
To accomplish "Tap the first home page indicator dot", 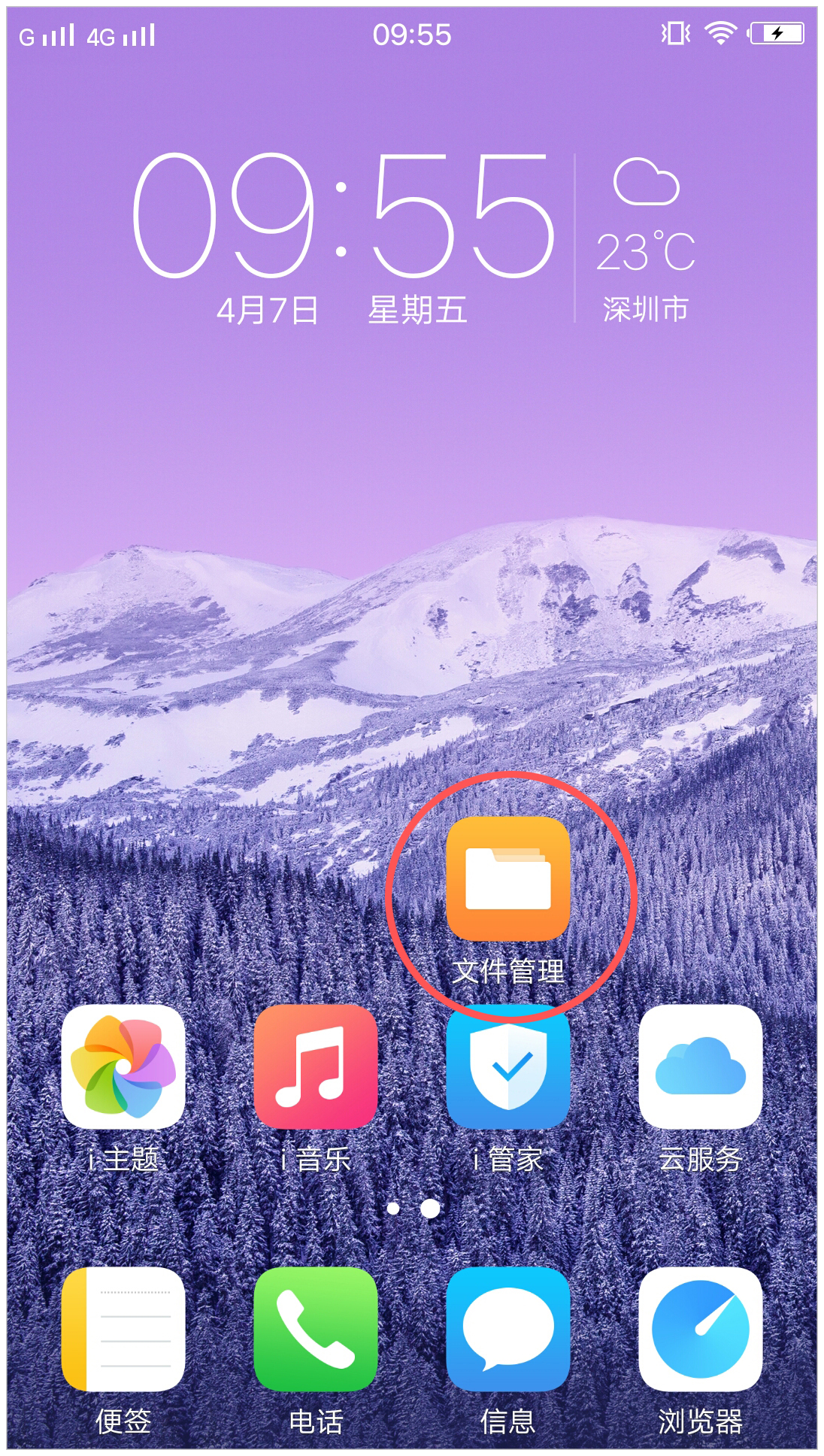I will 393,1209.
